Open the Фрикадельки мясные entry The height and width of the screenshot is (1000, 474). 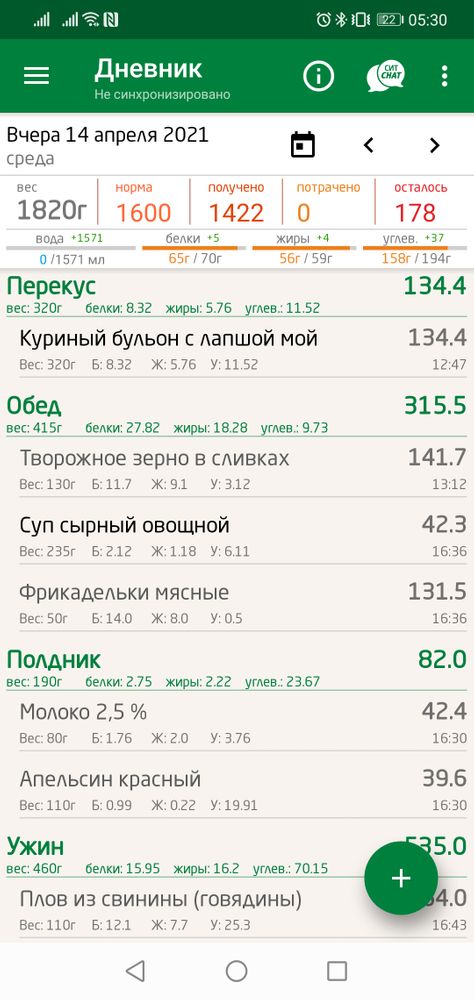[x=237, y=603]
